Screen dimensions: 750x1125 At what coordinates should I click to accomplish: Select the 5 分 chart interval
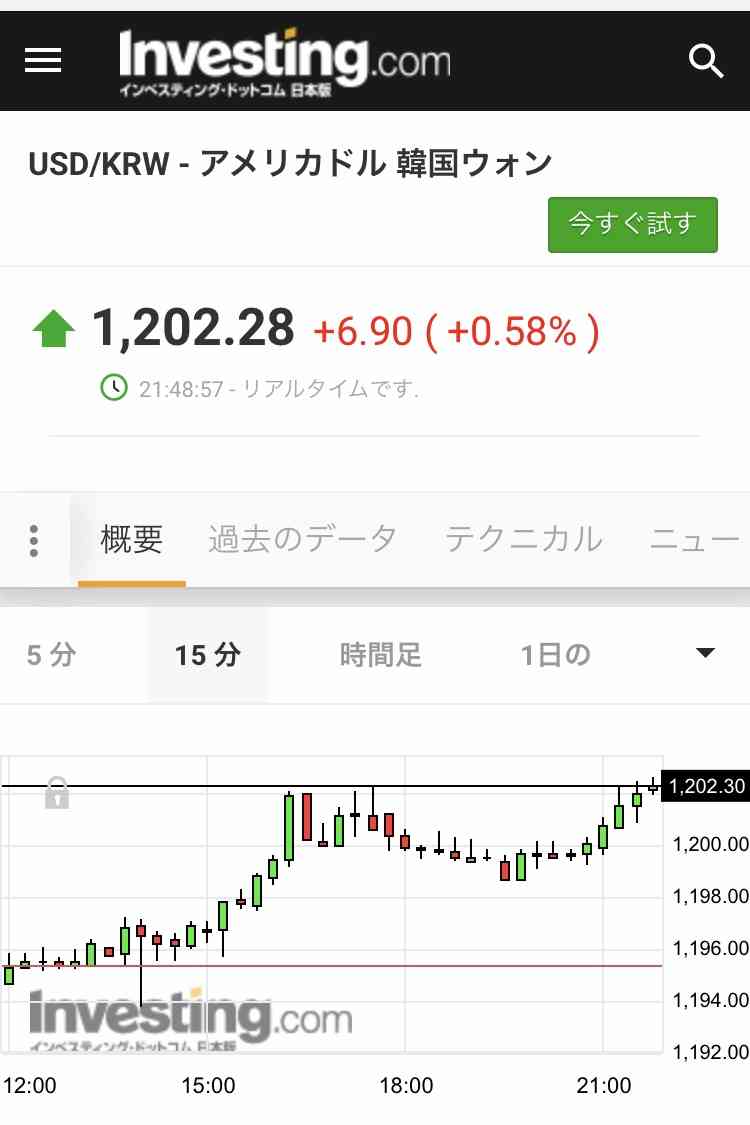click(x=51, y=656)
